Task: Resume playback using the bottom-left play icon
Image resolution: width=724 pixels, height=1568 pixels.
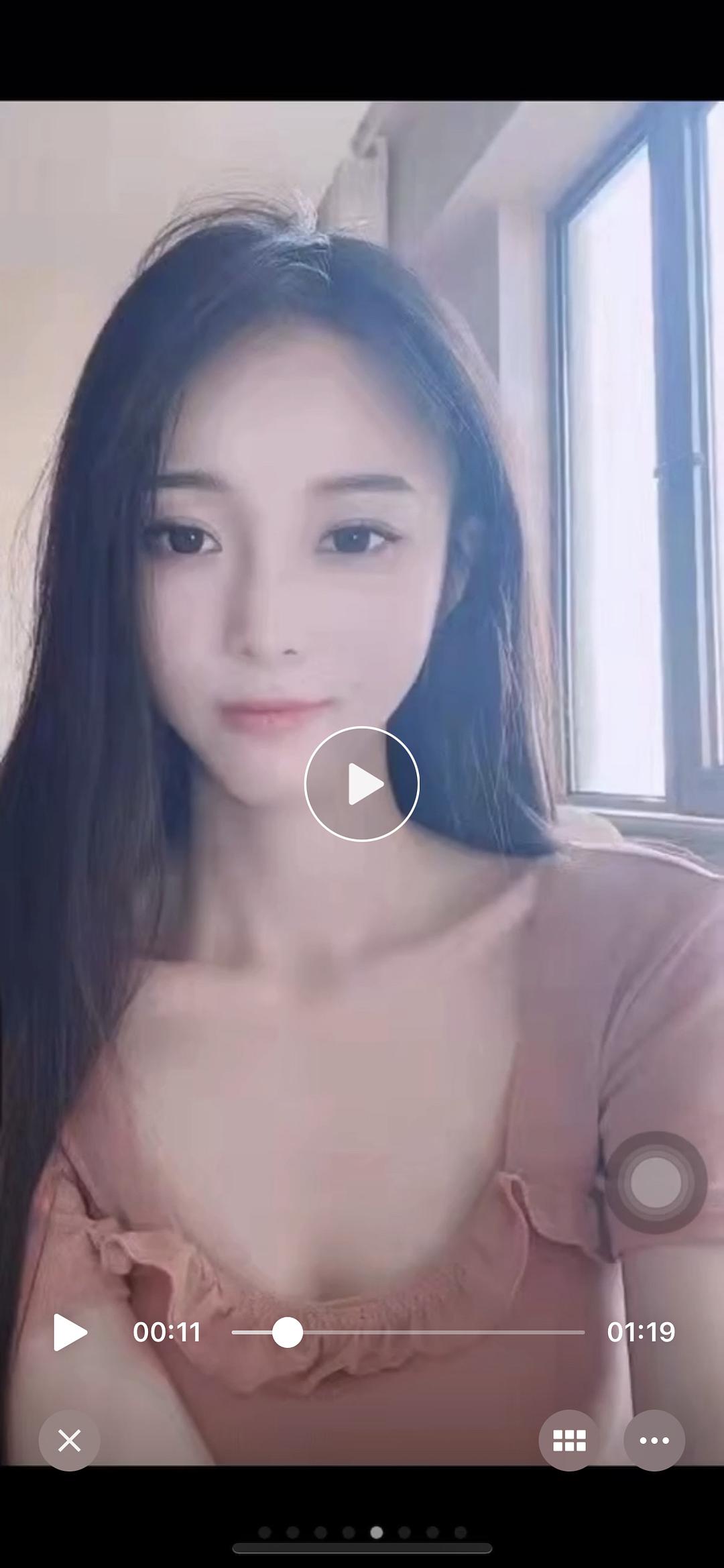Action: coord(70,1332)
